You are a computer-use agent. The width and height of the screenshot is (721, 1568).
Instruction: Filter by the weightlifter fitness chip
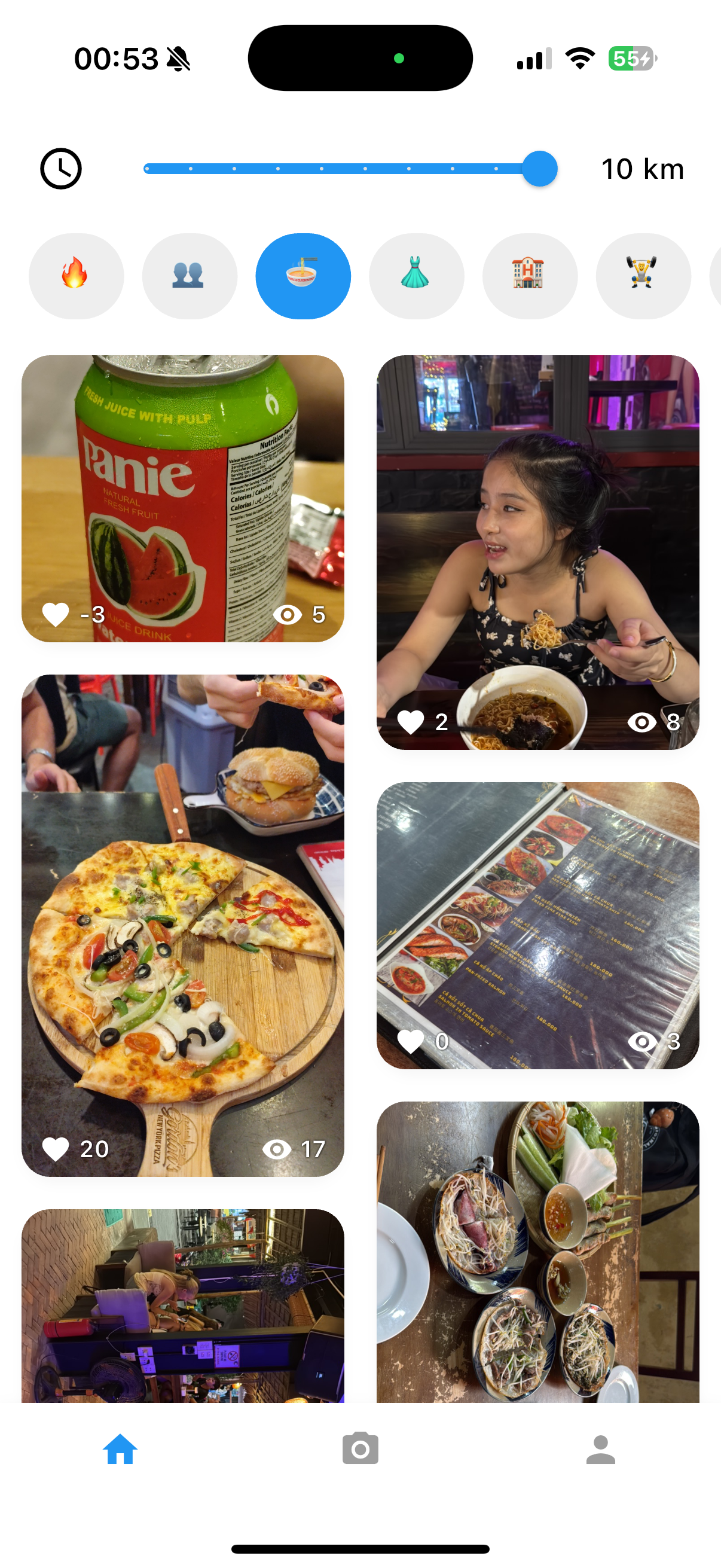click(643, 276)
